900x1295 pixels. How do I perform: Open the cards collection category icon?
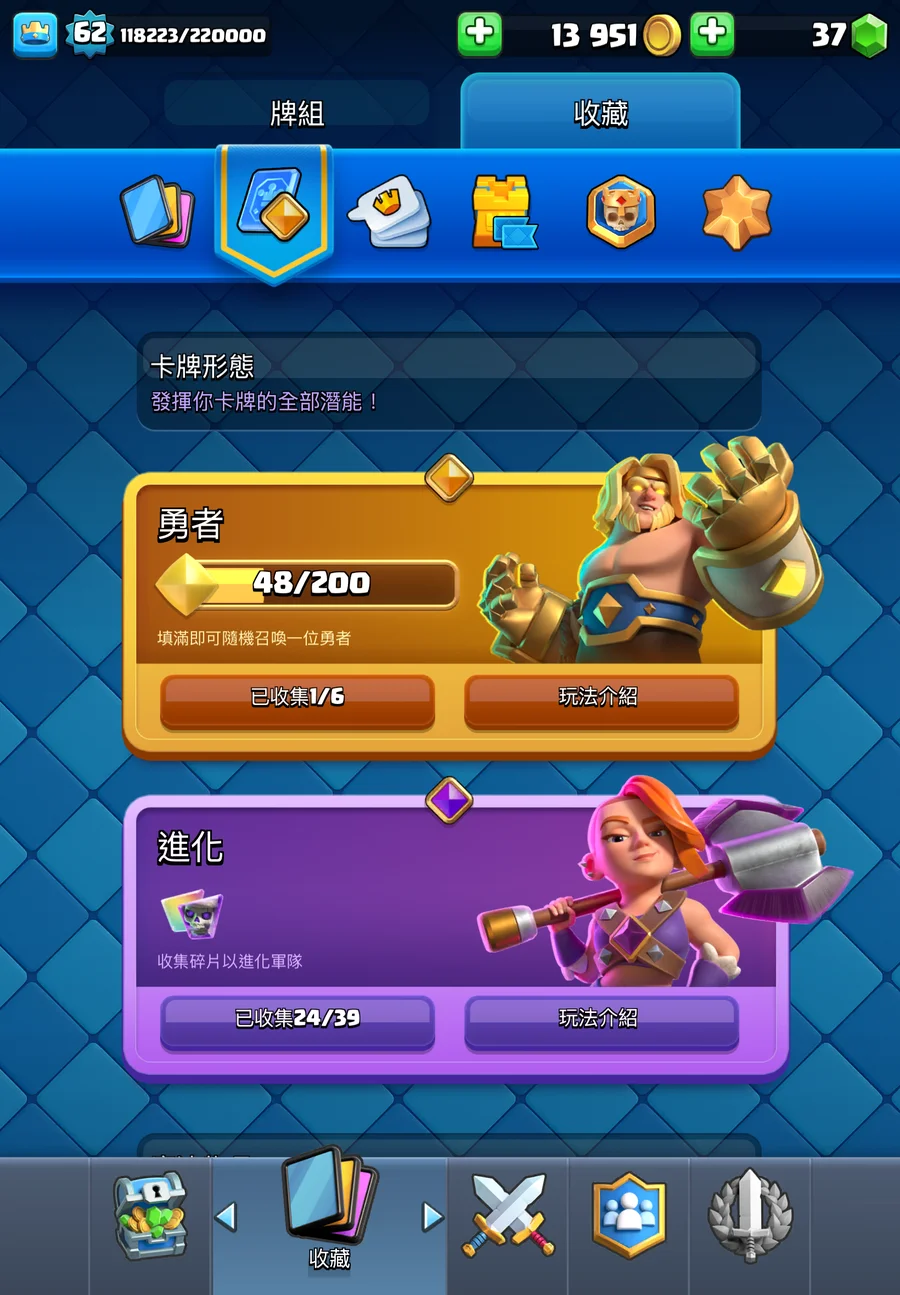point(157,212)
